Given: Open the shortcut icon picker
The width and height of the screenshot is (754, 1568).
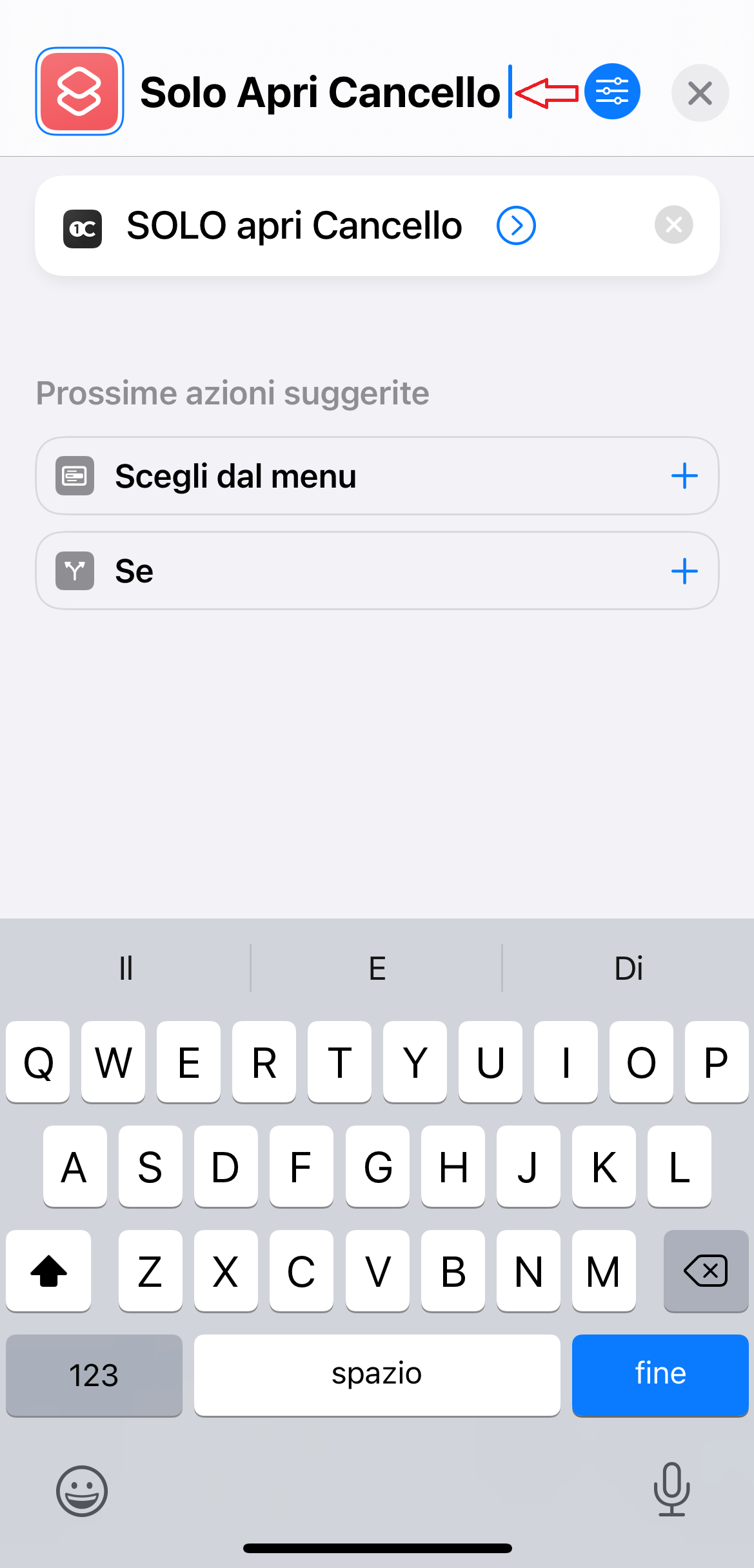Looking at the screenshot, I should coord(79,92).
